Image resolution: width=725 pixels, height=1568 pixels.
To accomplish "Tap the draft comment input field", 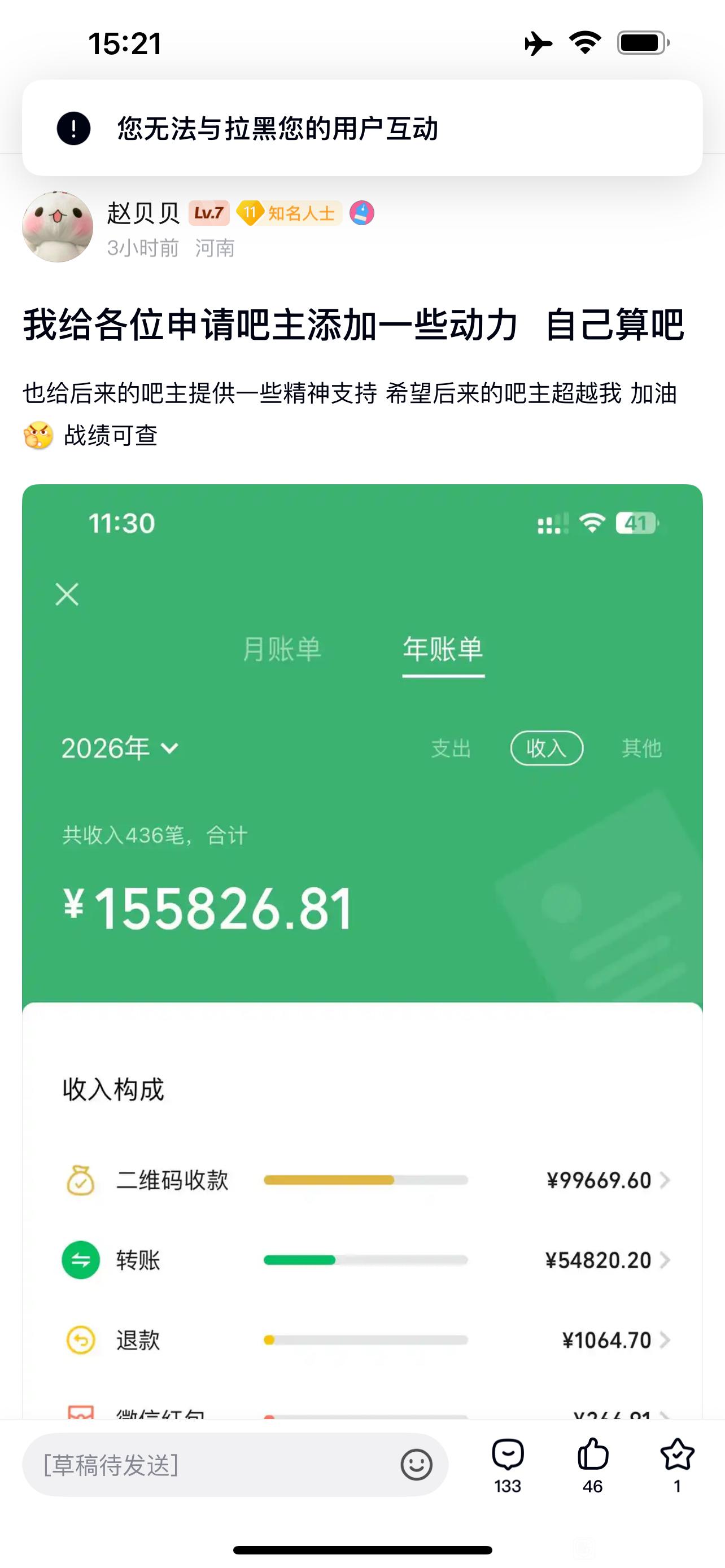I will [207, 1465].
